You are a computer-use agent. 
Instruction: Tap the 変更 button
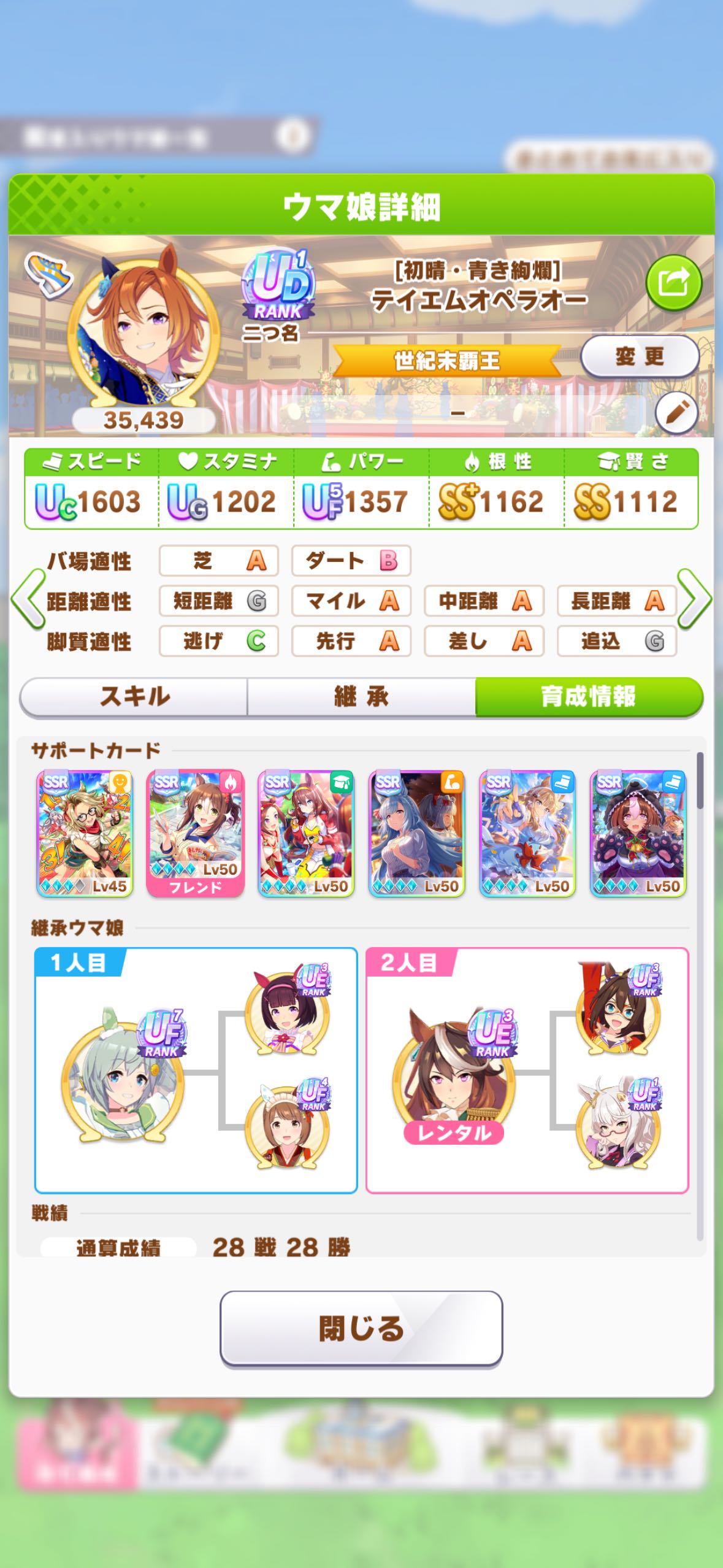click(x=640, y=356)
